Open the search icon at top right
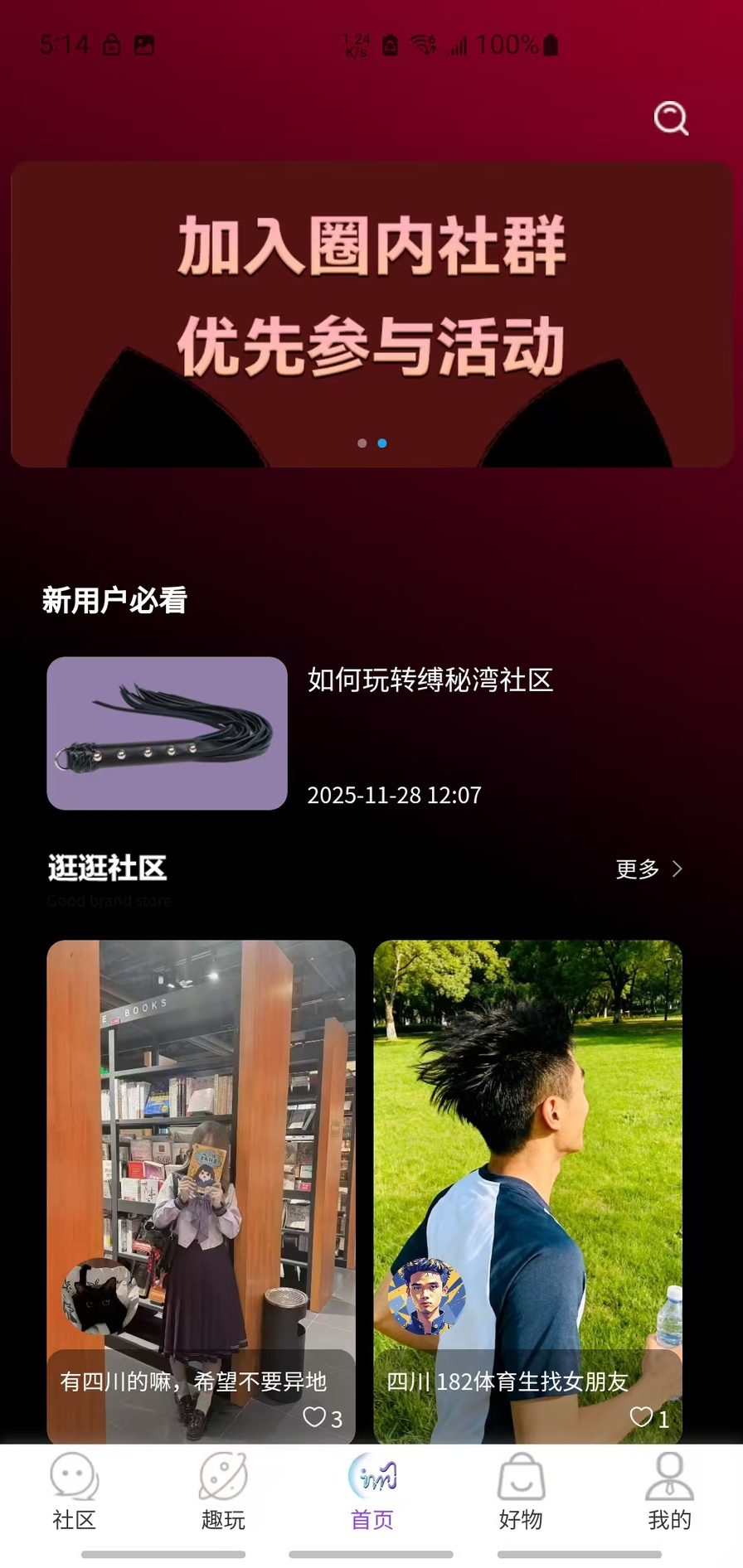Viewport: 743px width, 1568px height. (x=670, y=119)
